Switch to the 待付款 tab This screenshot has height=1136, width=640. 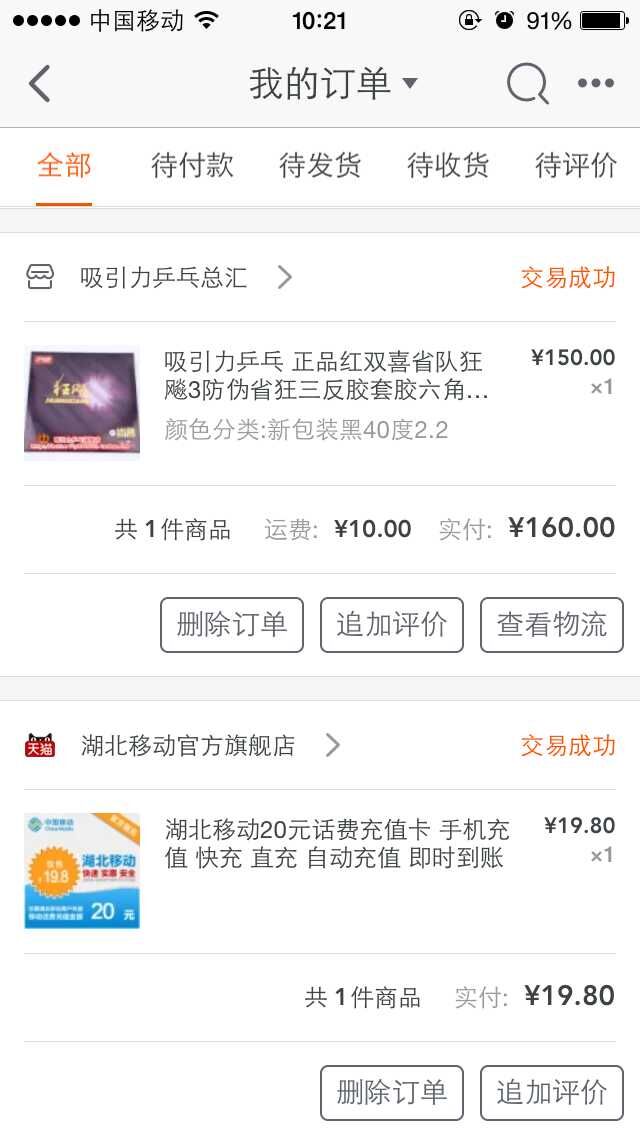click(x=192, y=165)
